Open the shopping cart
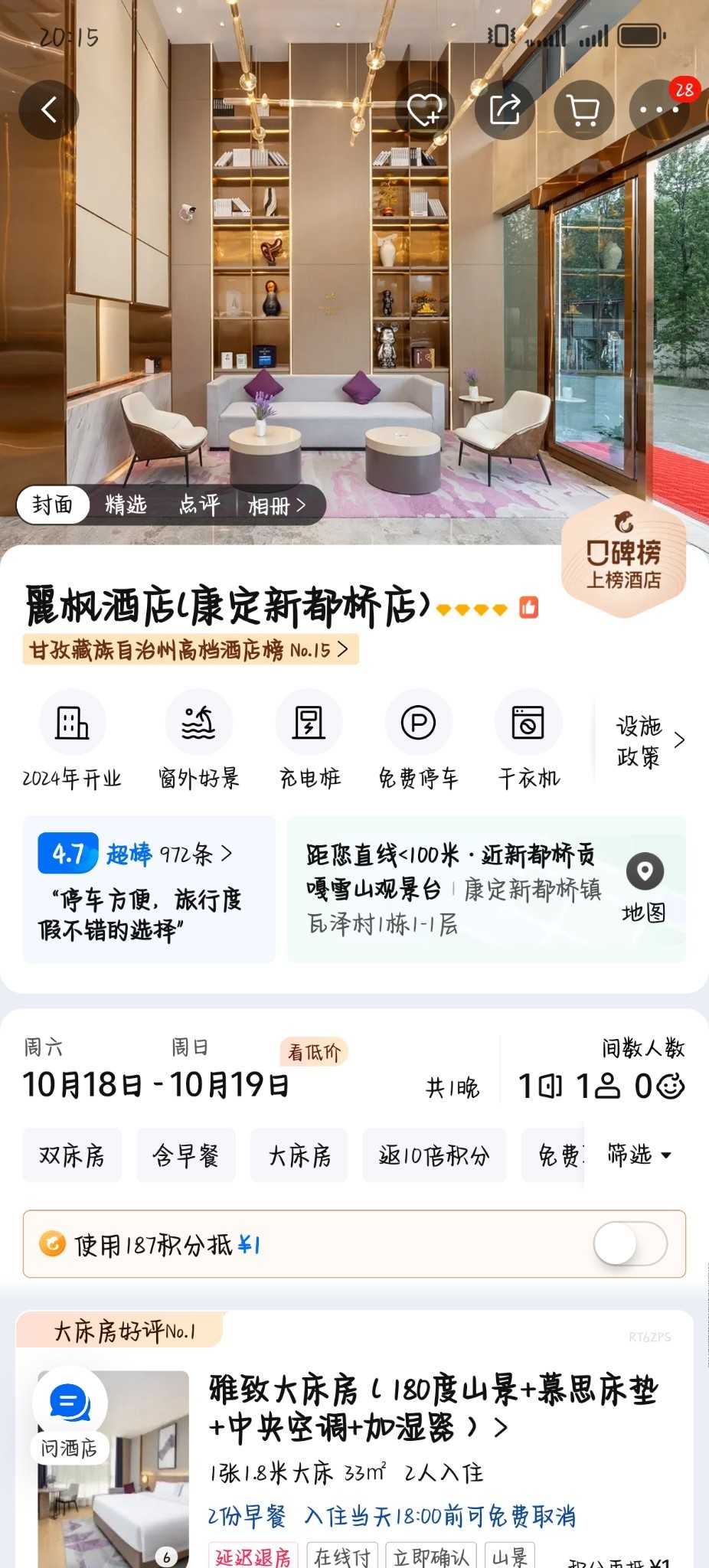 click(584, 110)
